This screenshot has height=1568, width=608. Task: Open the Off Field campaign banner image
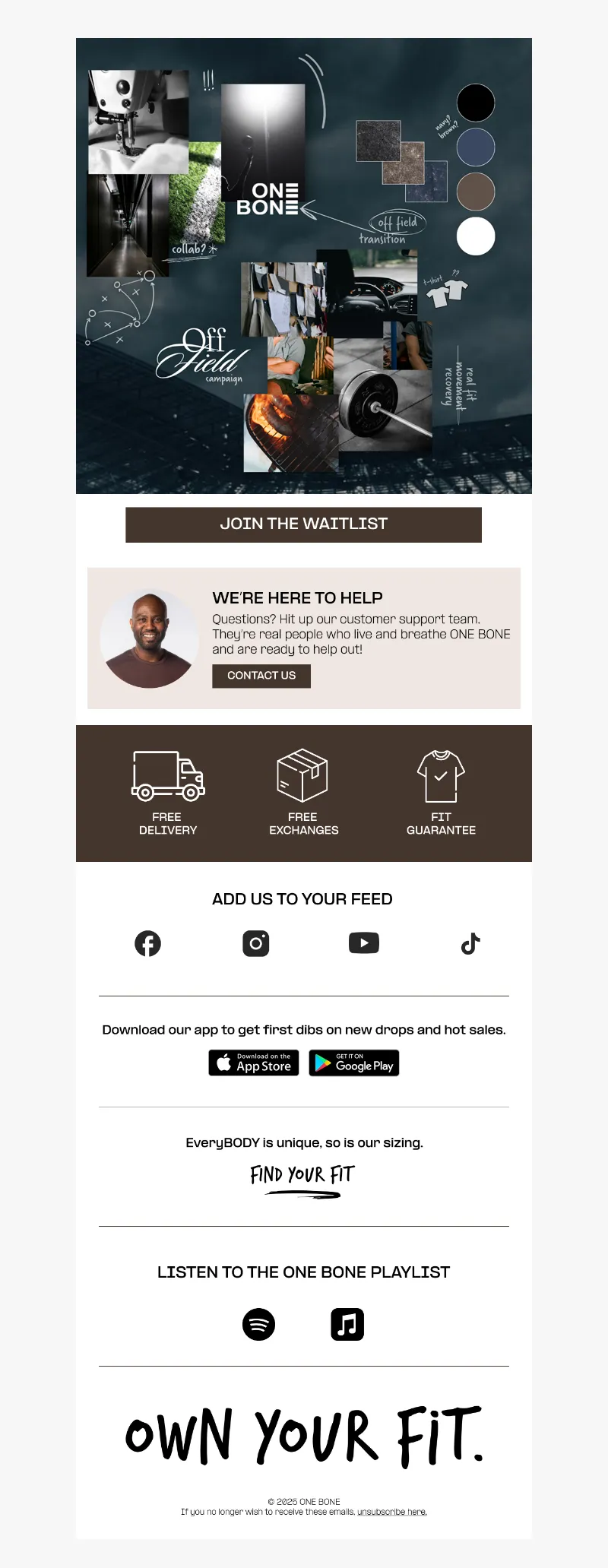tap(303, 266)
